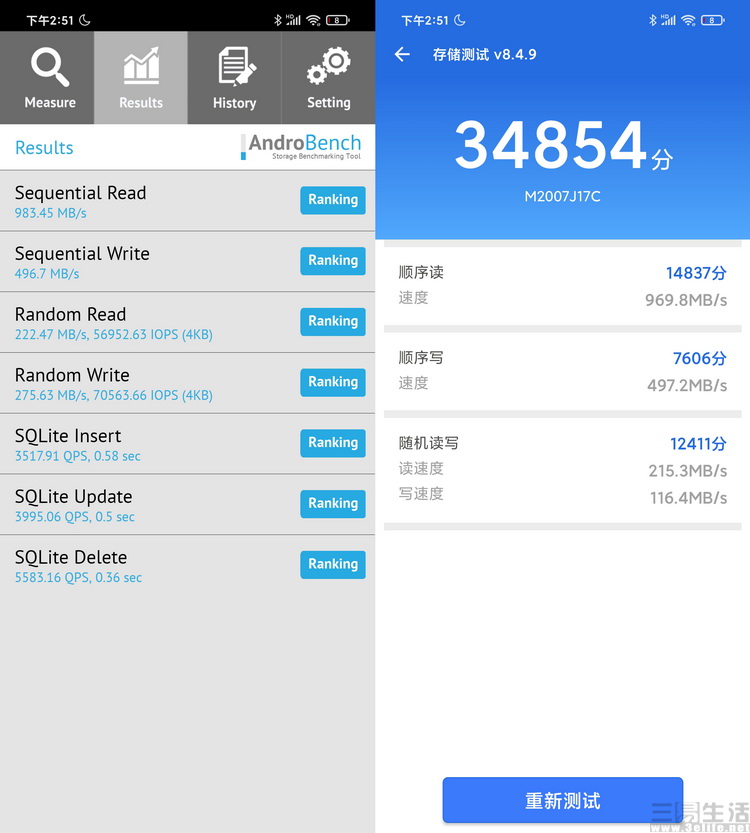Go back from the storage test screen
This screenshot has width=750, height=833.
click(x=402, y=54)
